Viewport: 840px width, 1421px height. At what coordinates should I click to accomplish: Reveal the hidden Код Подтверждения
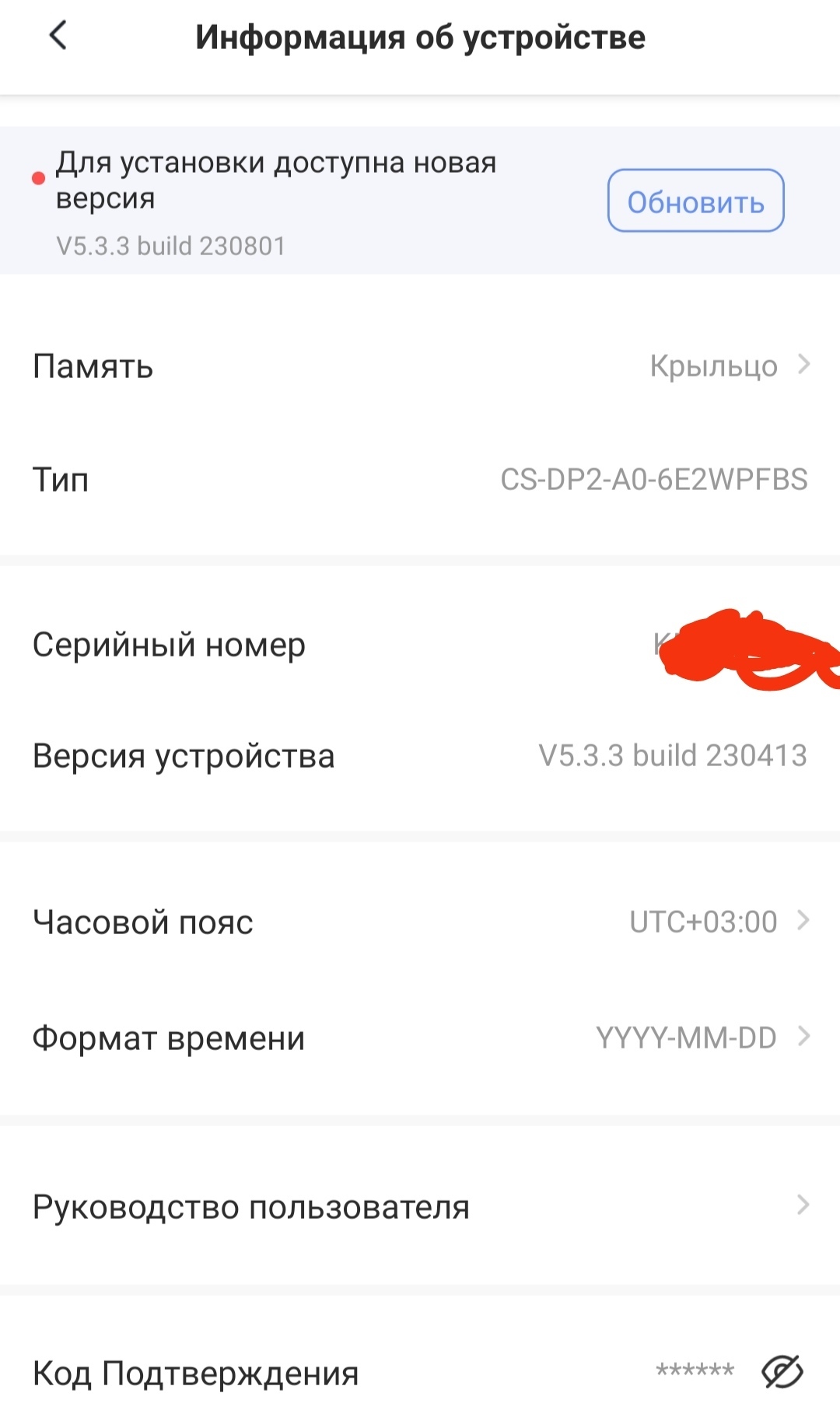point(782,1371)
